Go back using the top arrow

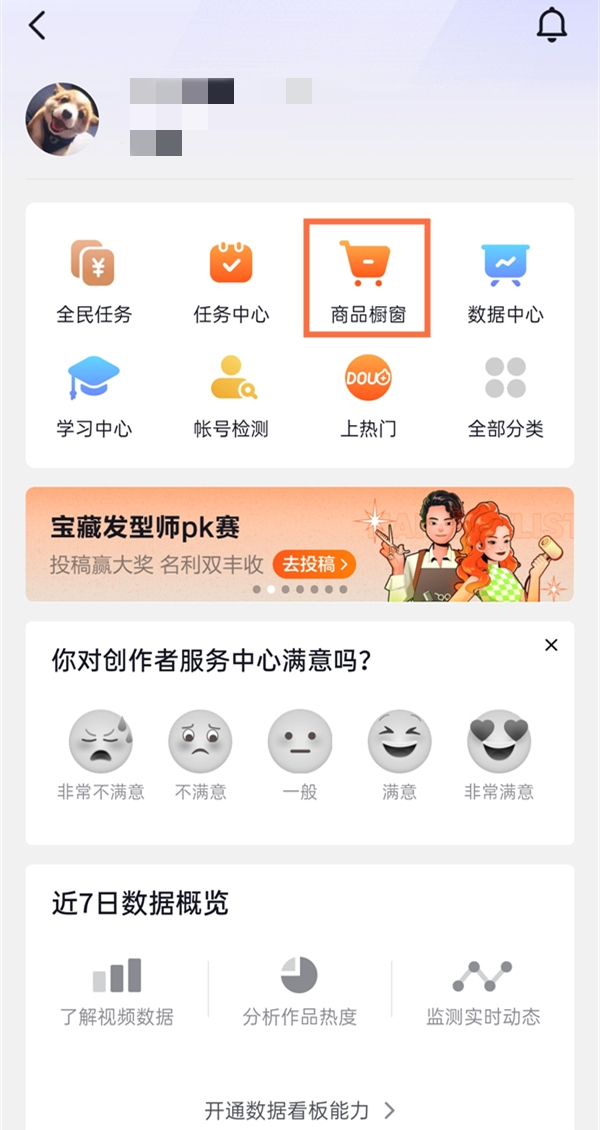(x=37, y=26)
